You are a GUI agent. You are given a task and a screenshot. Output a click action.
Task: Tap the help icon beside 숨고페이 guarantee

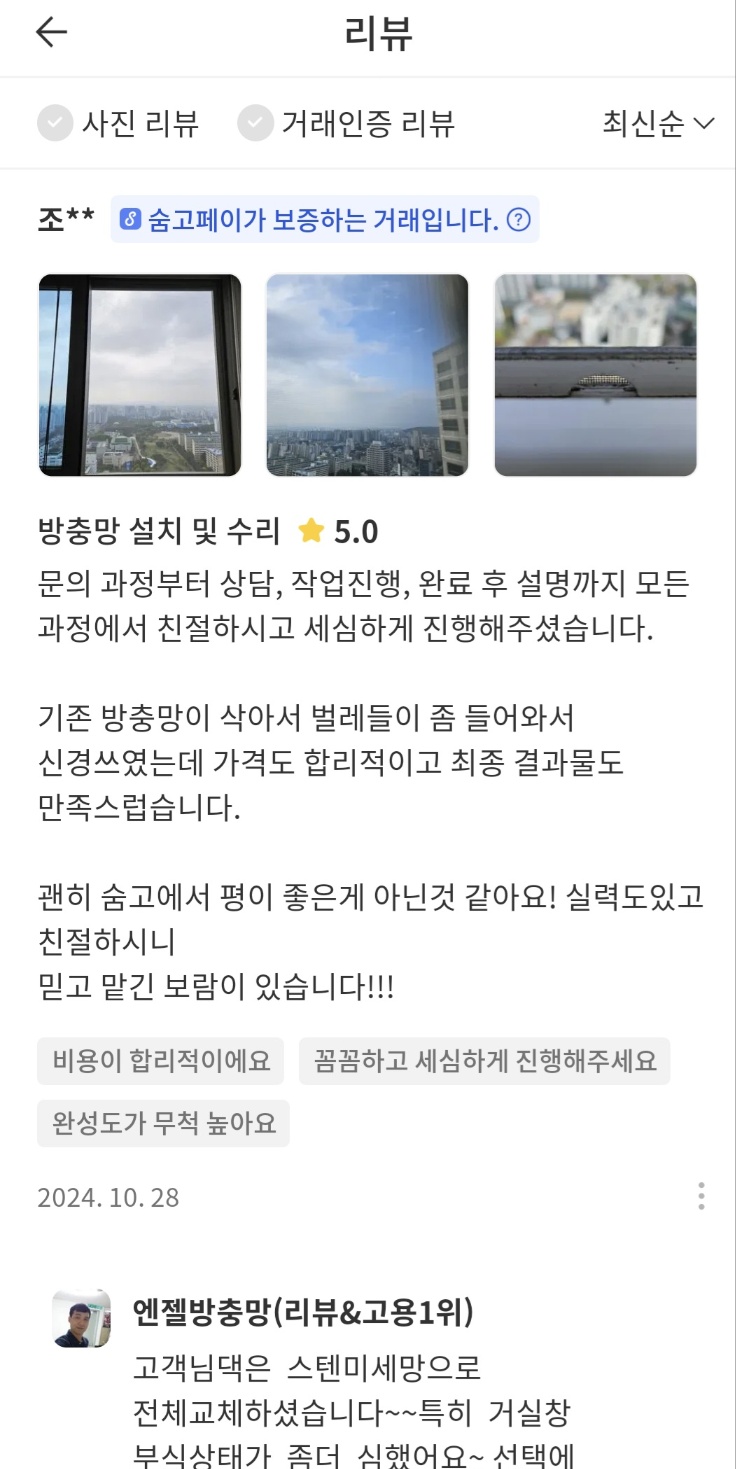point(518,219)
